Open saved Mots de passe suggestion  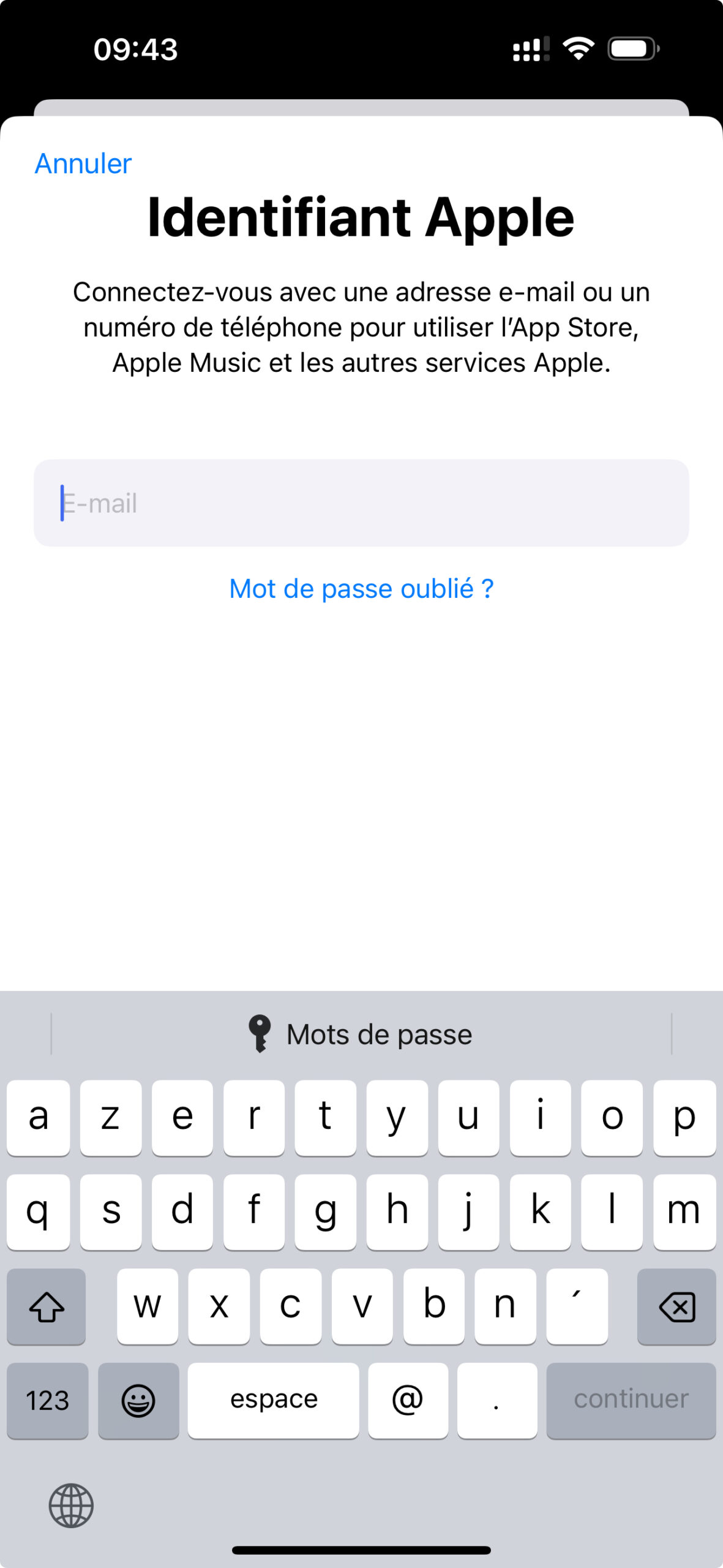361,1035
